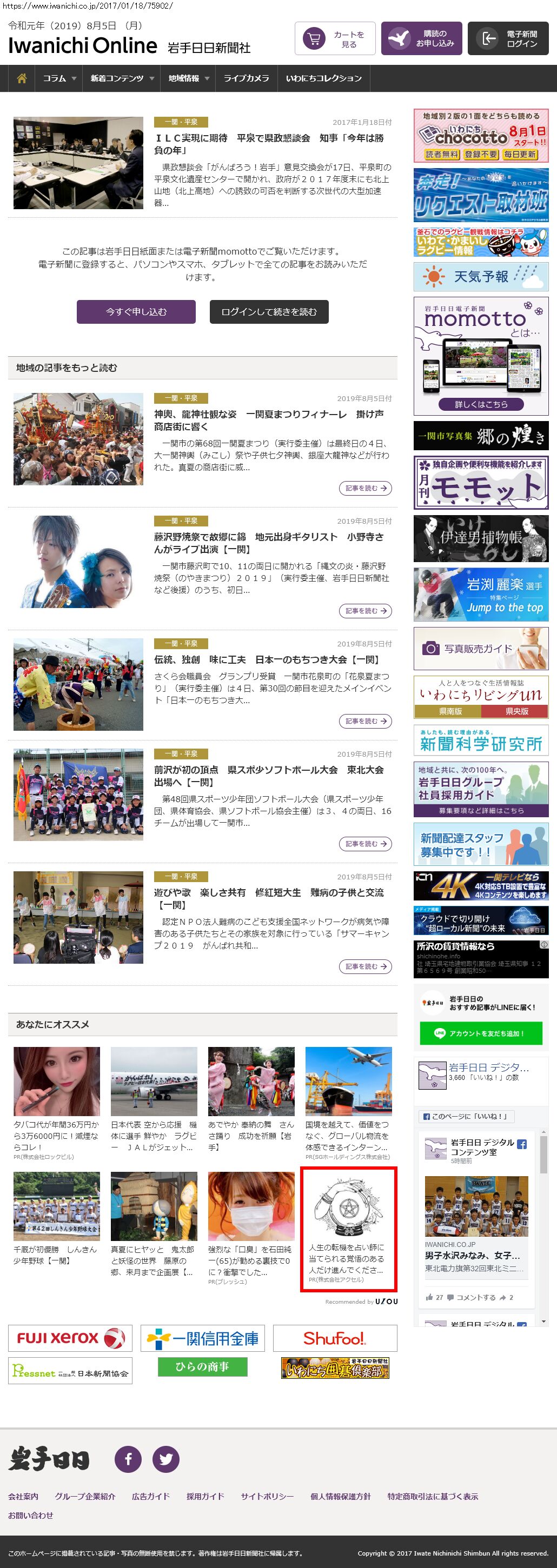The height and width of the screenshot is (1568, 557).
Task: Tap 今すぐ申し込む button
Action: pyautogui.click(x=136, y=312)
